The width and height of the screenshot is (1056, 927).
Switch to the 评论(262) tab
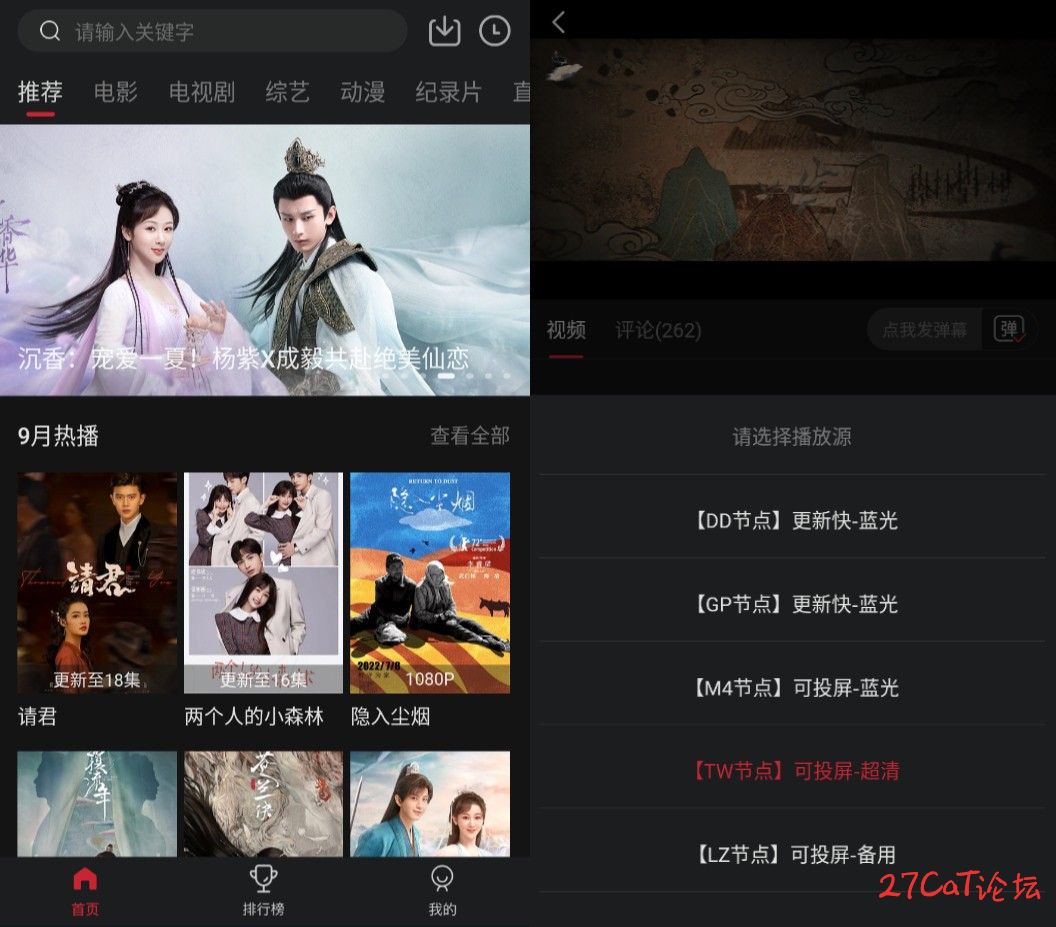coord(658,330)
